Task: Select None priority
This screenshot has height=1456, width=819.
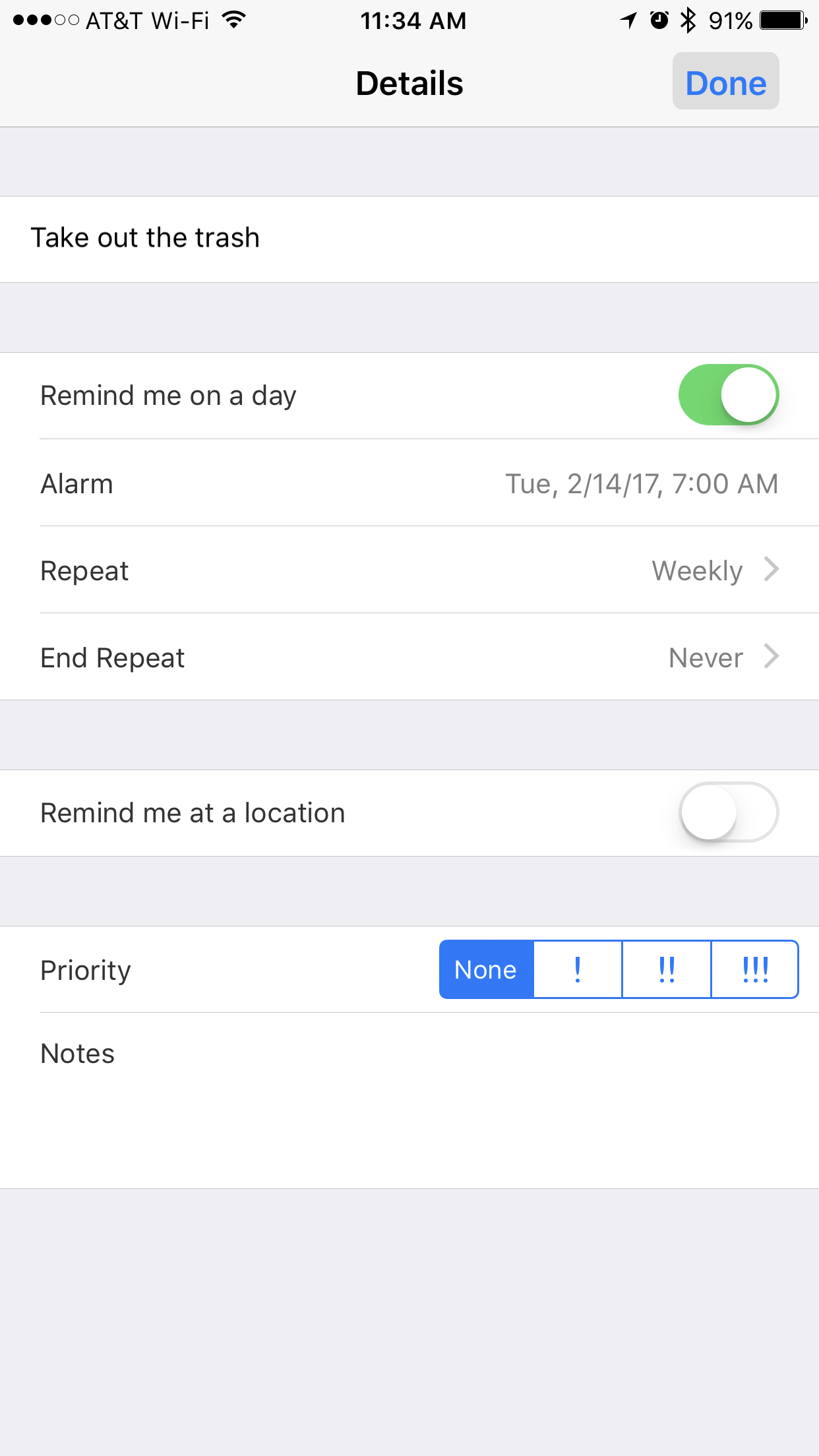Action: pos(486,969)
